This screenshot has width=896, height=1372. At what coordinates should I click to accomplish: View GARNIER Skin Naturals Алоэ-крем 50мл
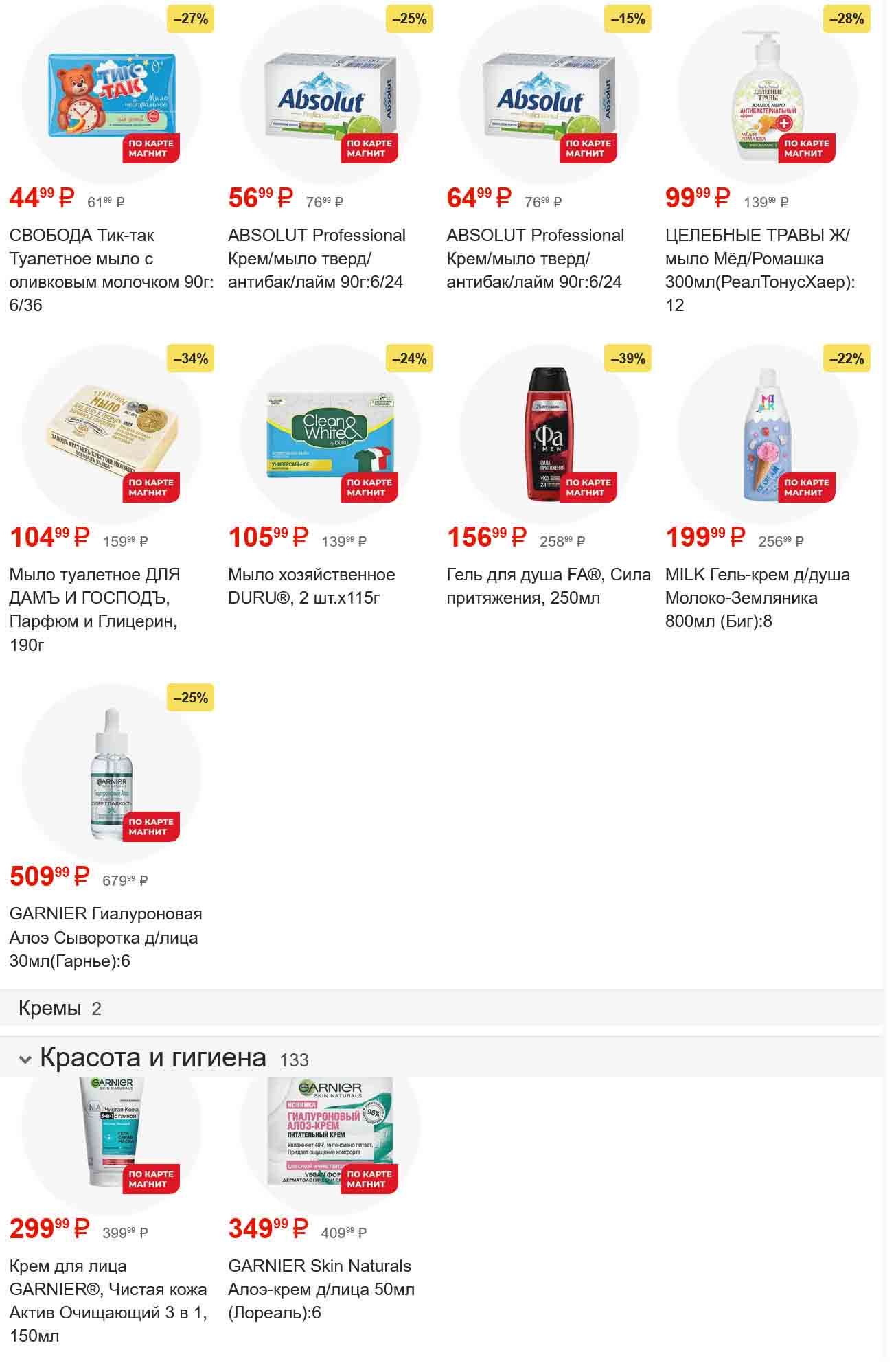point(330,1133)
